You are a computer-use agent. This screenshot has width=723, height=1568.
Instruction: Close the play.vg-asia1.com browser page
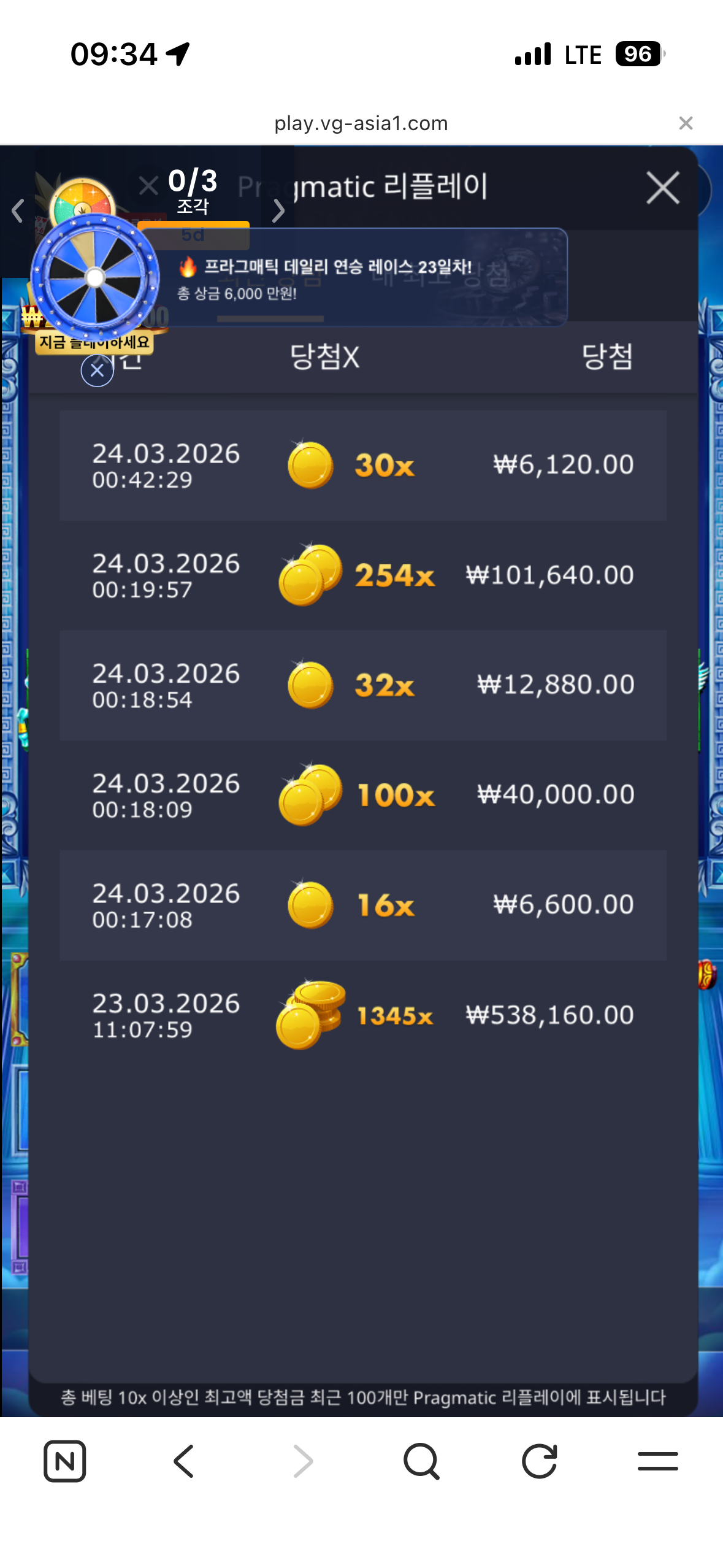coord(686,123)
